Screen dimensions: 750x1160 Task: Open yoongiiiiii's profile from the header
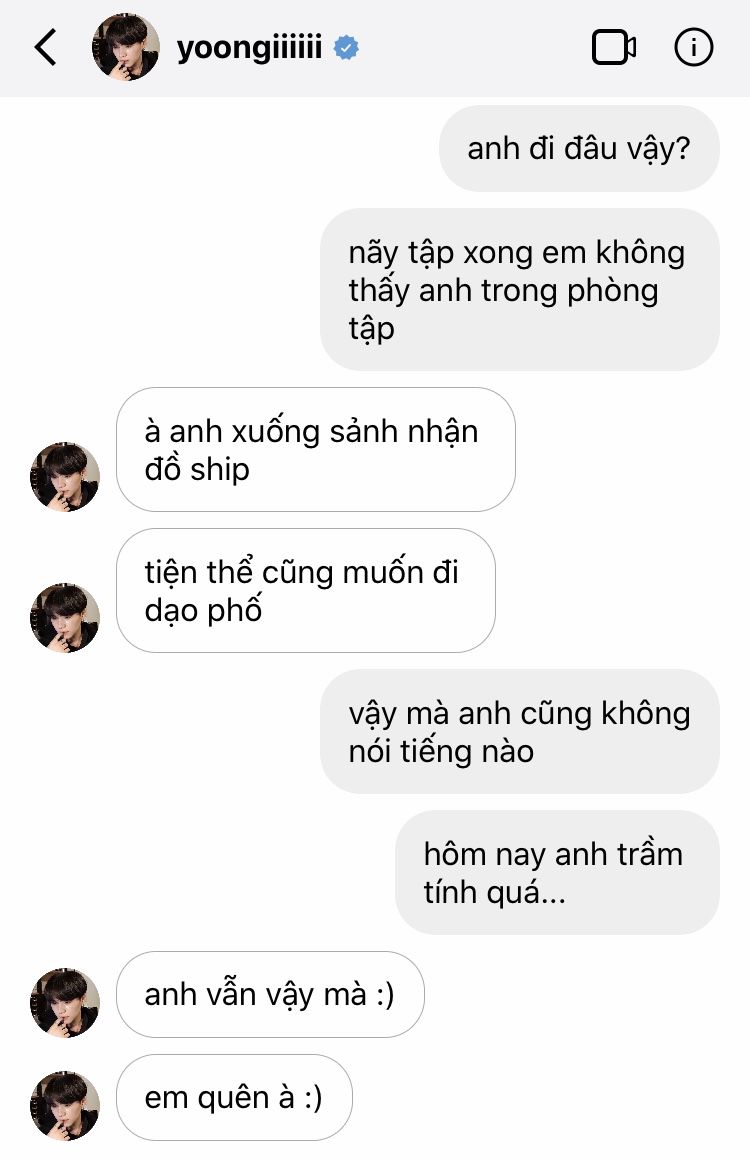tap(249, 47)
